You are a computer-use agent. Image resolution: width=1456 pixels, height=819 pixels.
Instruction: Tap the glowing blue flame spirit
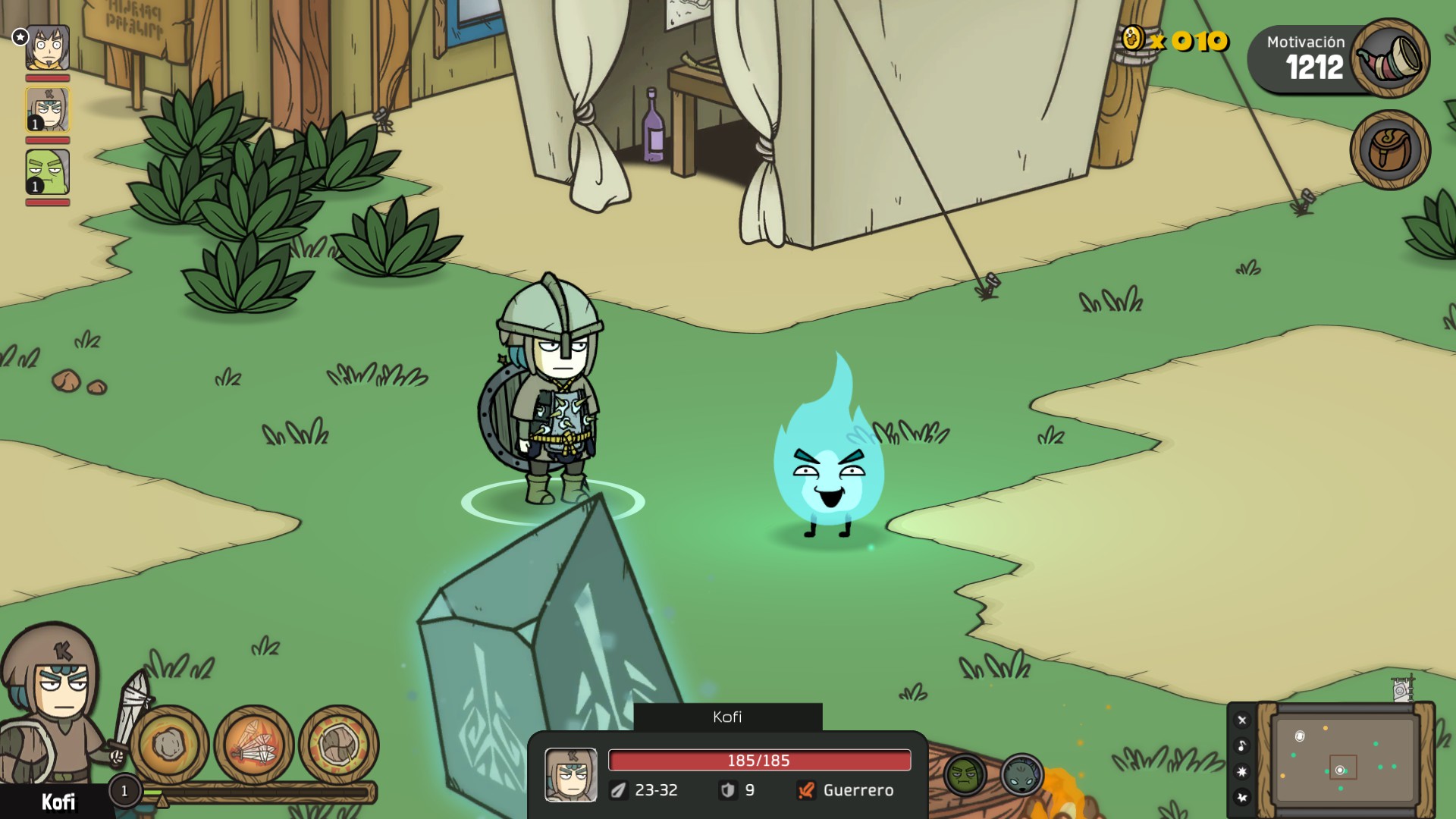828,463
